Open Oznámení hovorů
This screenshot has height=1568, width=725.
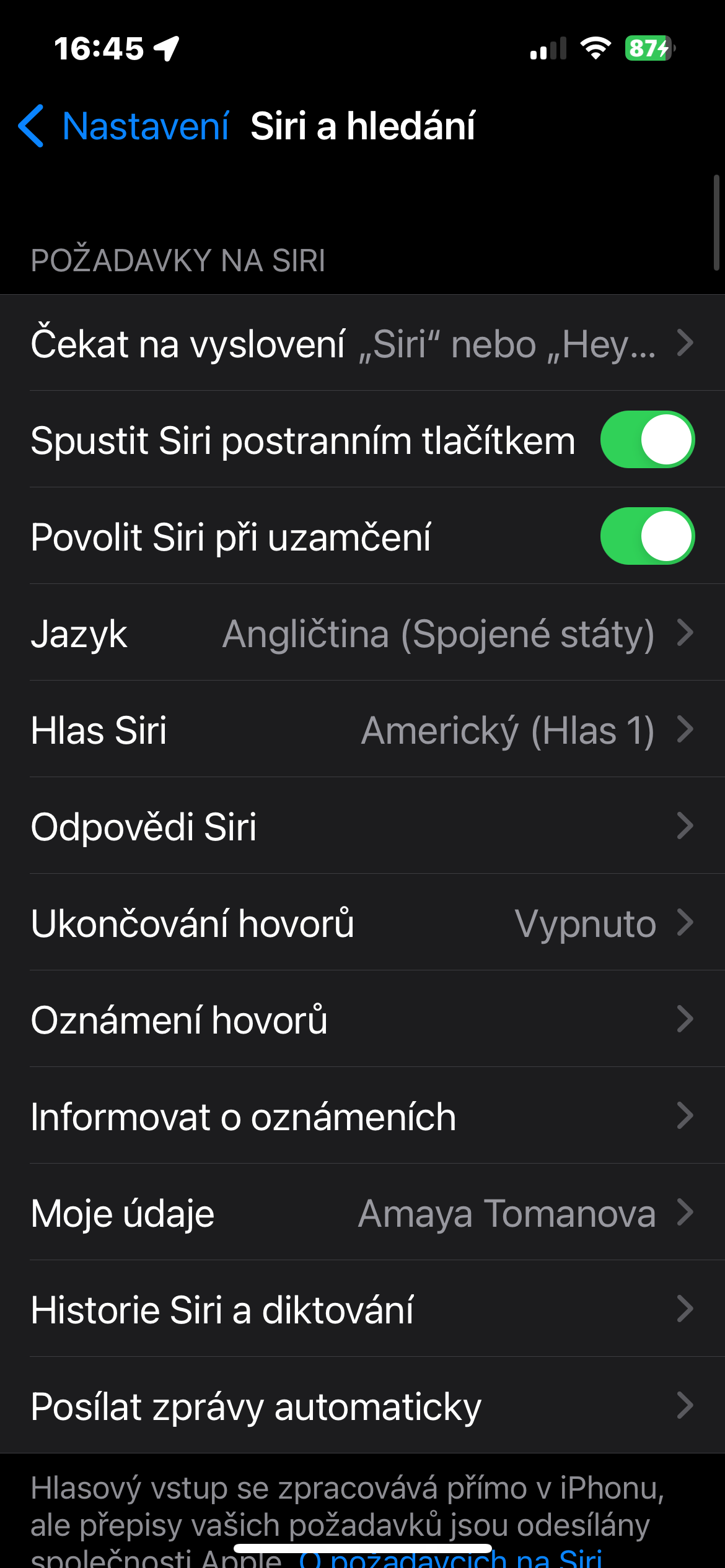362,1020
